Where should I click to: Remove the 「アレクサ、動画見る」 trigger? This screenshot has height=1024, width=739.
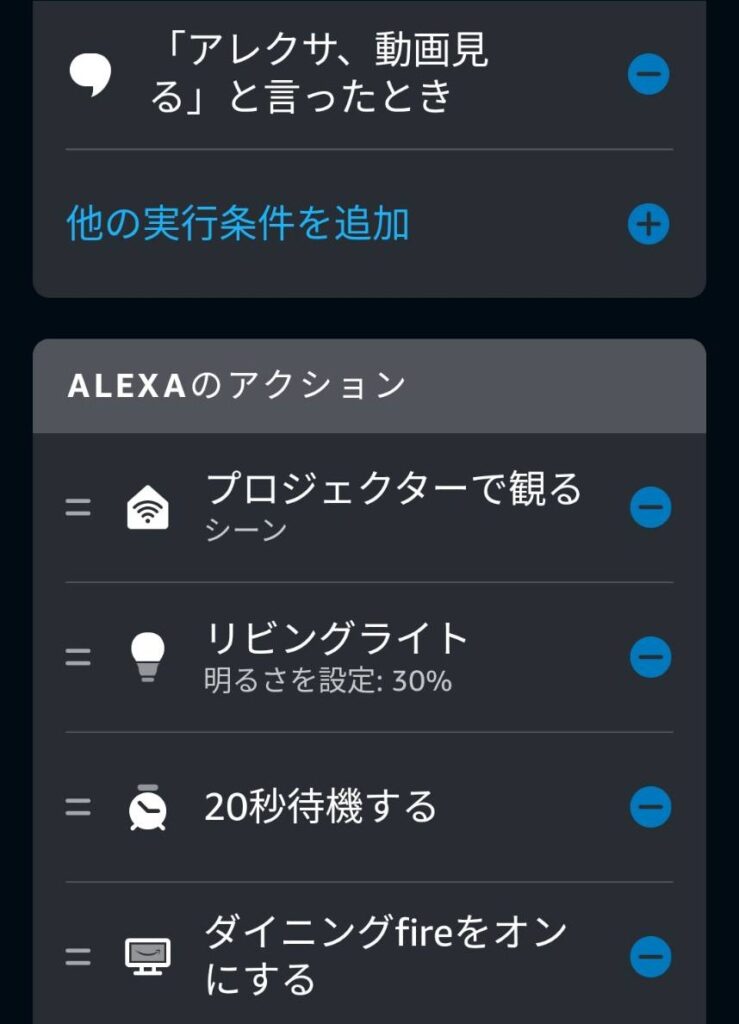pyautogui.click(x=648, y=74)
